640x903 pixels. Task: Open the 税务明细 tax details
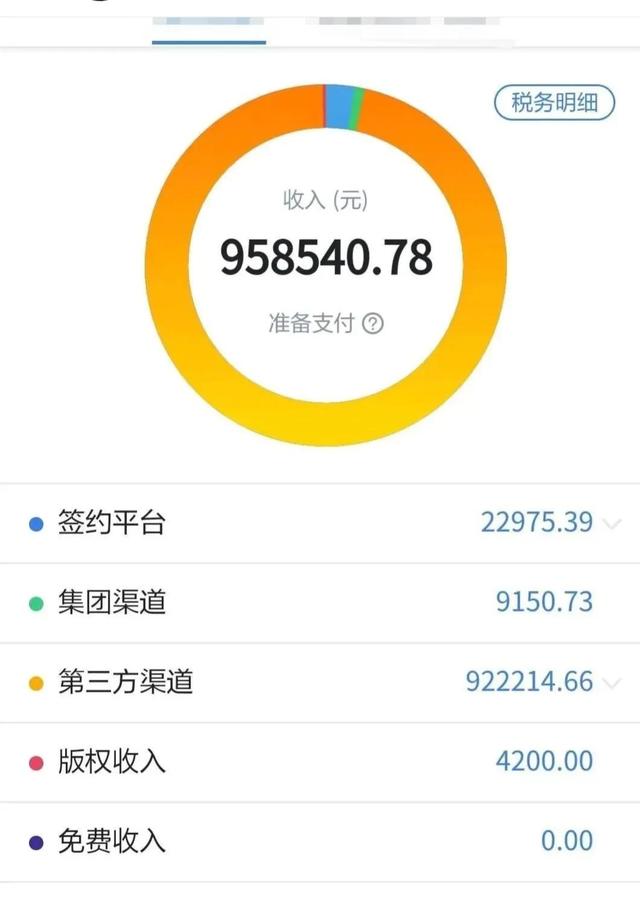pyautogui.click(x=554, y=103)
